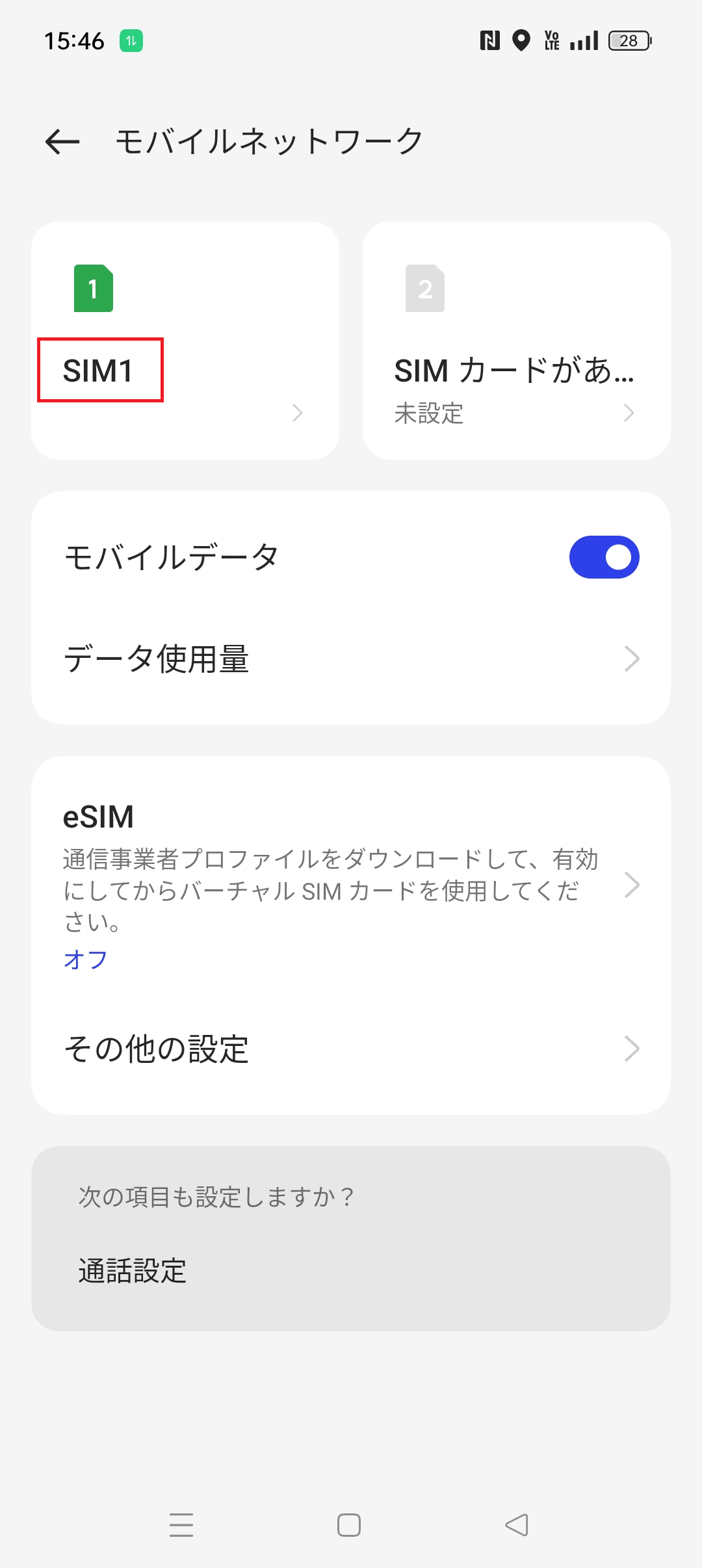Image resolution: width=702 pixels, height=1568 pixels.
Task: Tap the VoLTE indicator icon
Action: coord(552,40)
